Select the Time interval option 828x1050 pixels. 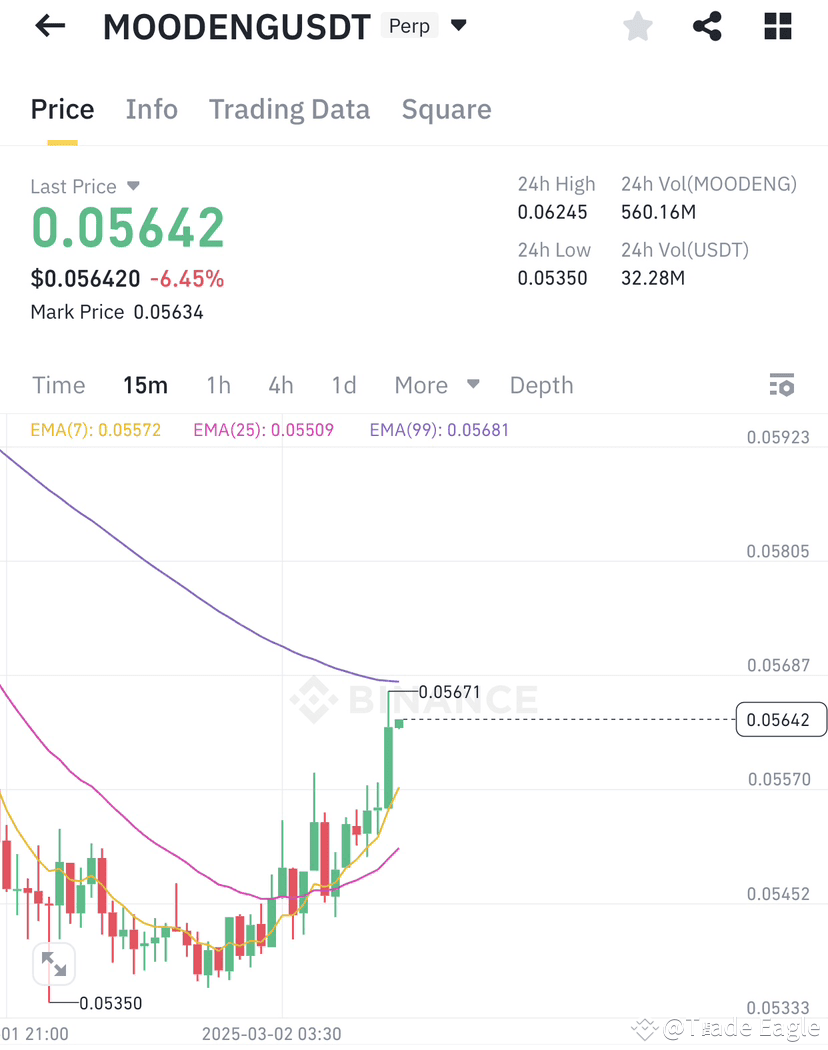58,385
